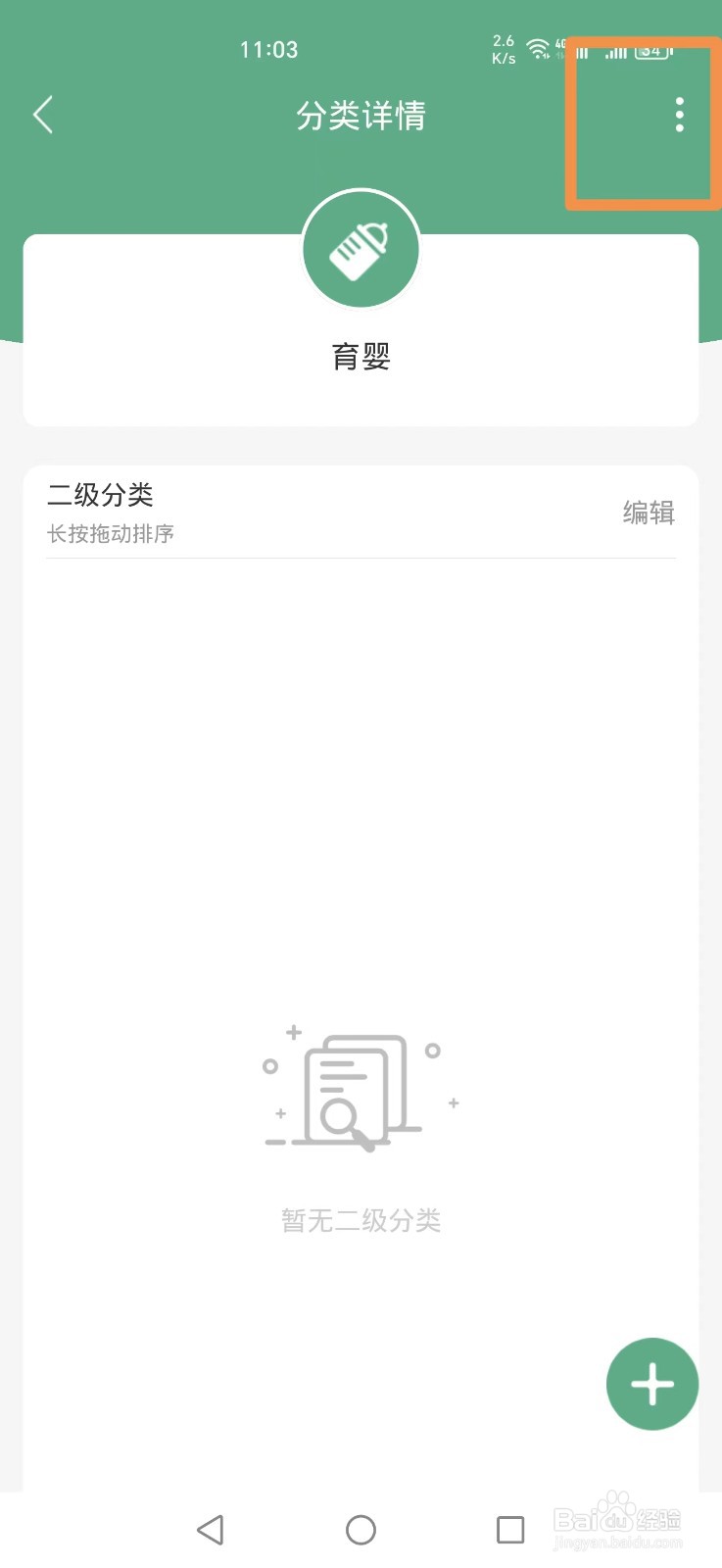The width and height of the screenshot is (722, 1568).
Task: Tap the square recents navigation button
Action: (x=509, y=1529)
